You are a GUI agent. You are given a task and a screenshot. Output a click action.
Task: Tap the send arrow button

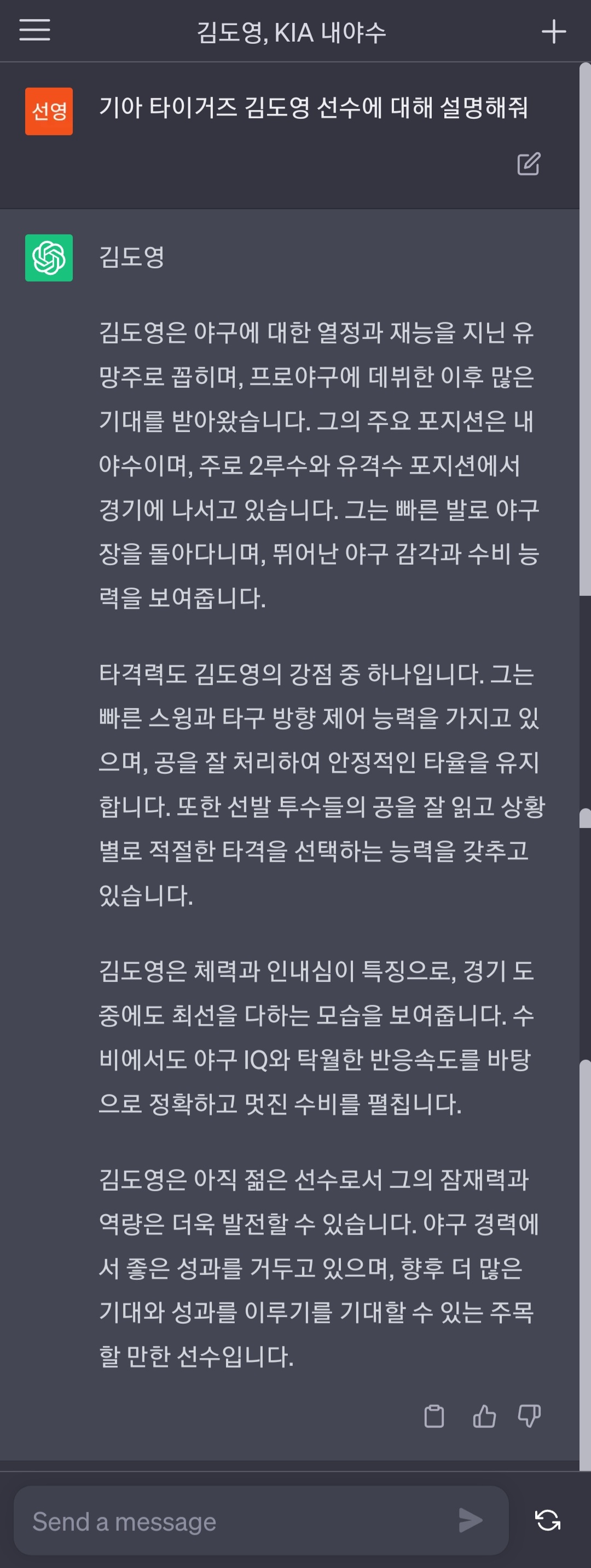pyautogui.click(x=471, y=1520)
